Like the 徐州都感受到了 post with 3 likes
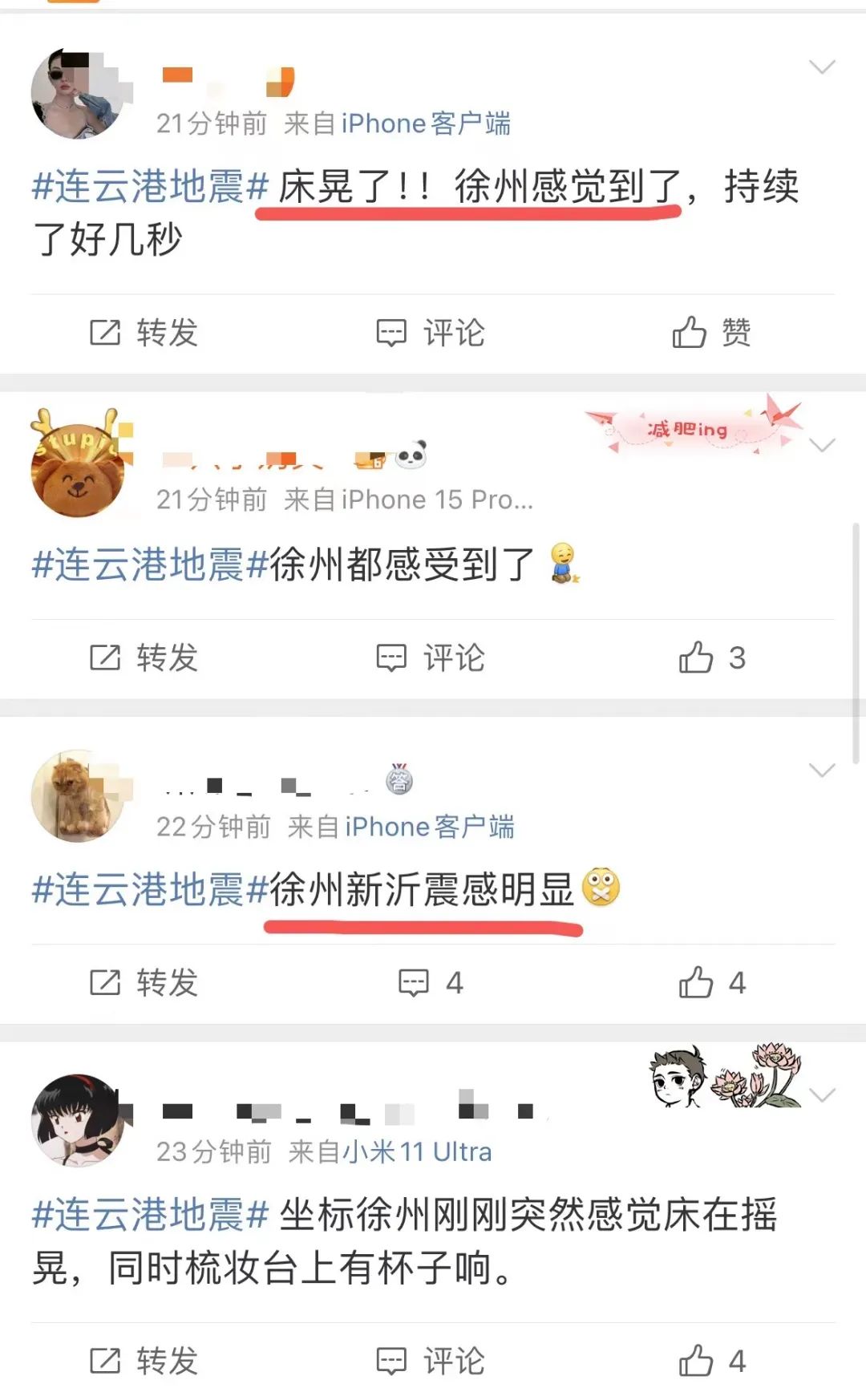866x1400 pixels. [712, 658]
